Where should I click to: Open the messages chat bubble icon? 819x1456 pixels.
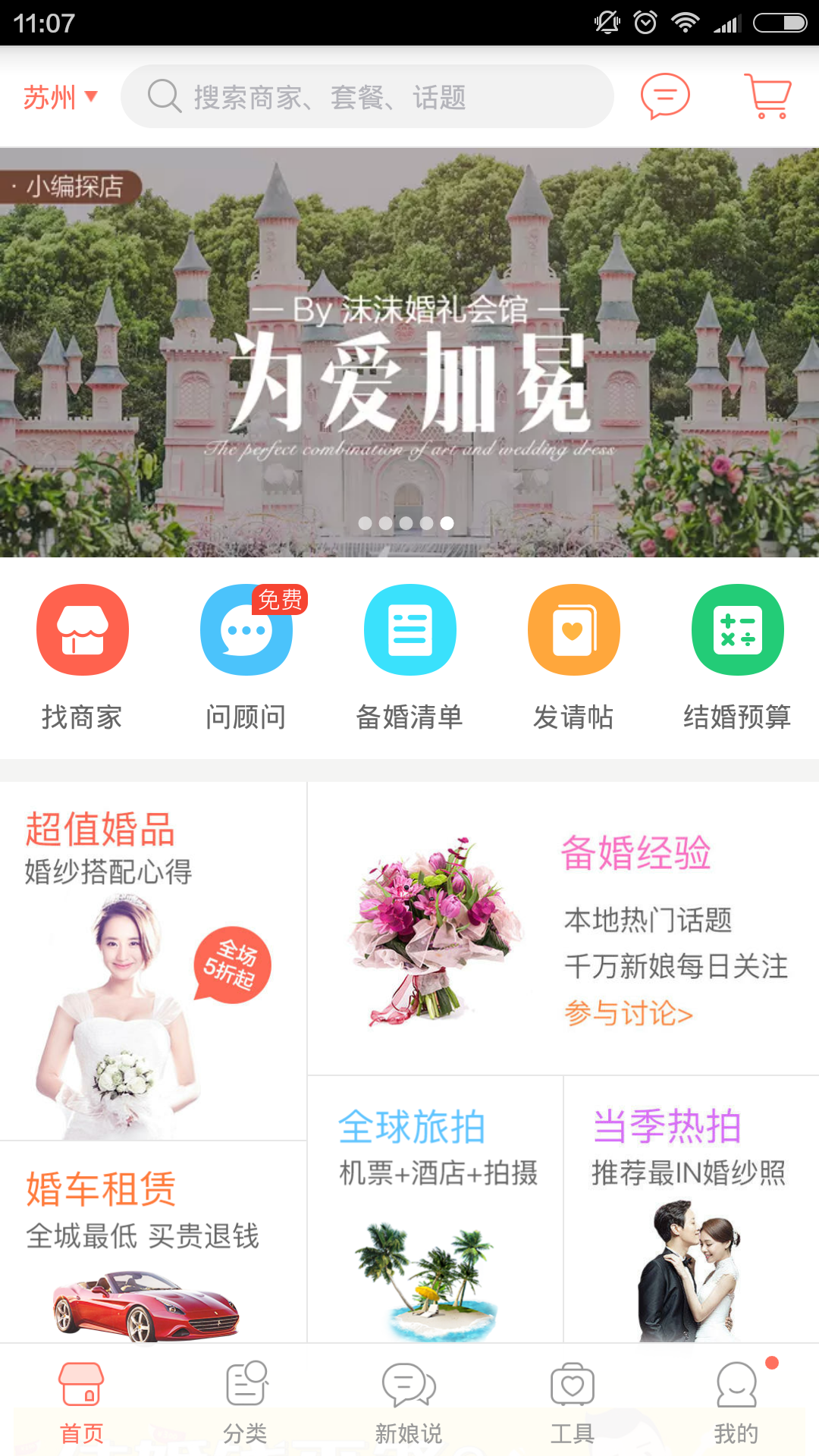pyautogui.click(x=665, y=96)
